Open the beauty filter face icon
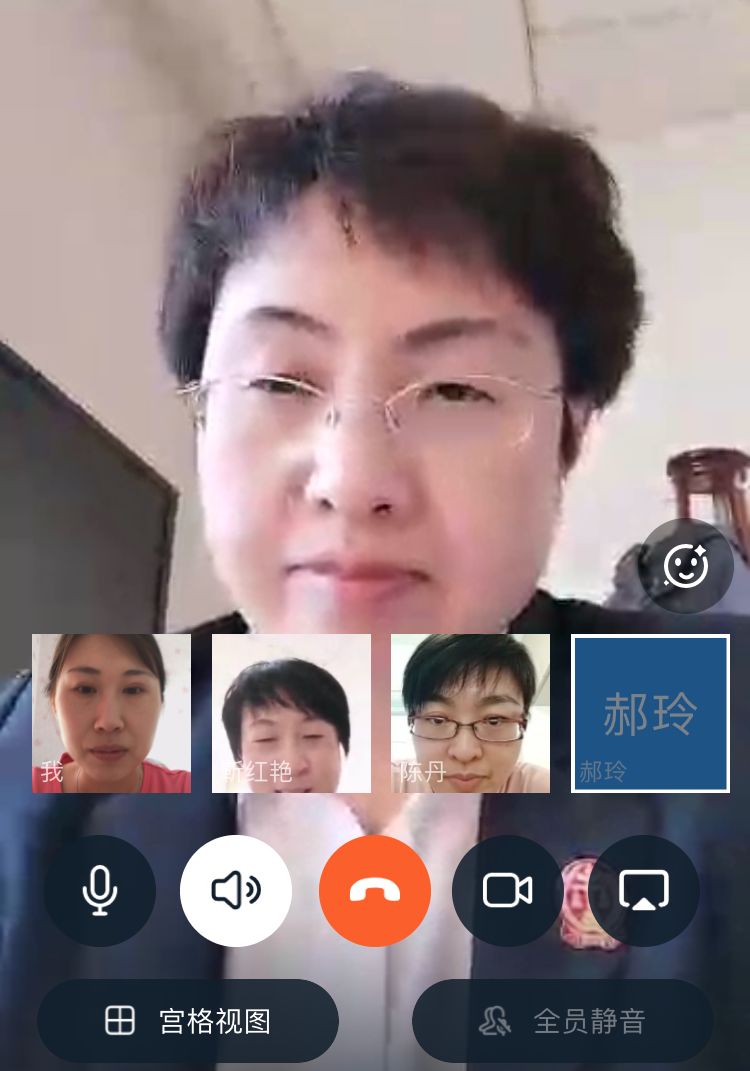Image resolution: width=750 pixels, height=1071 pixels. (x=686, y=567)
